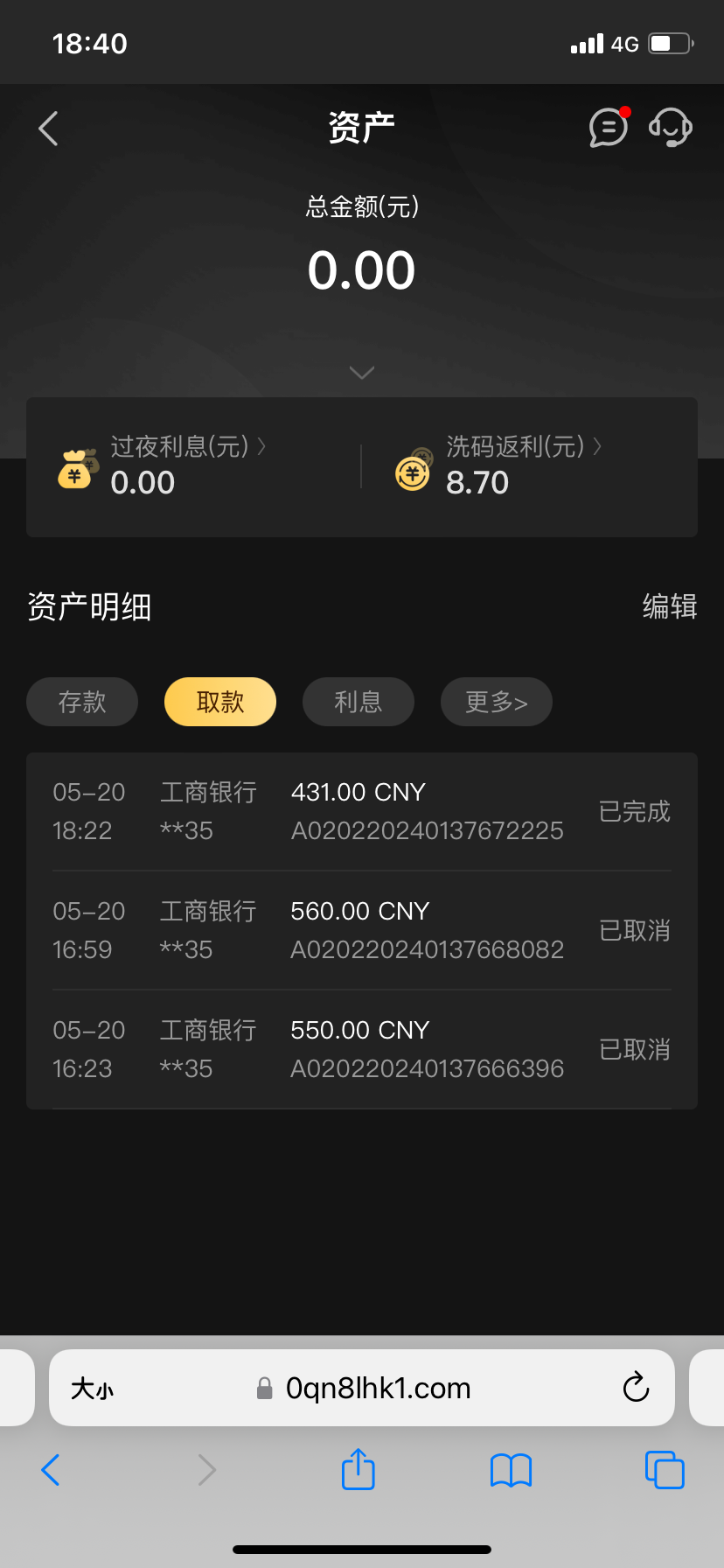Expand the total amount details chevron
The width and height of the screenshot is (724, 1568).
click(x=362, y=373)
